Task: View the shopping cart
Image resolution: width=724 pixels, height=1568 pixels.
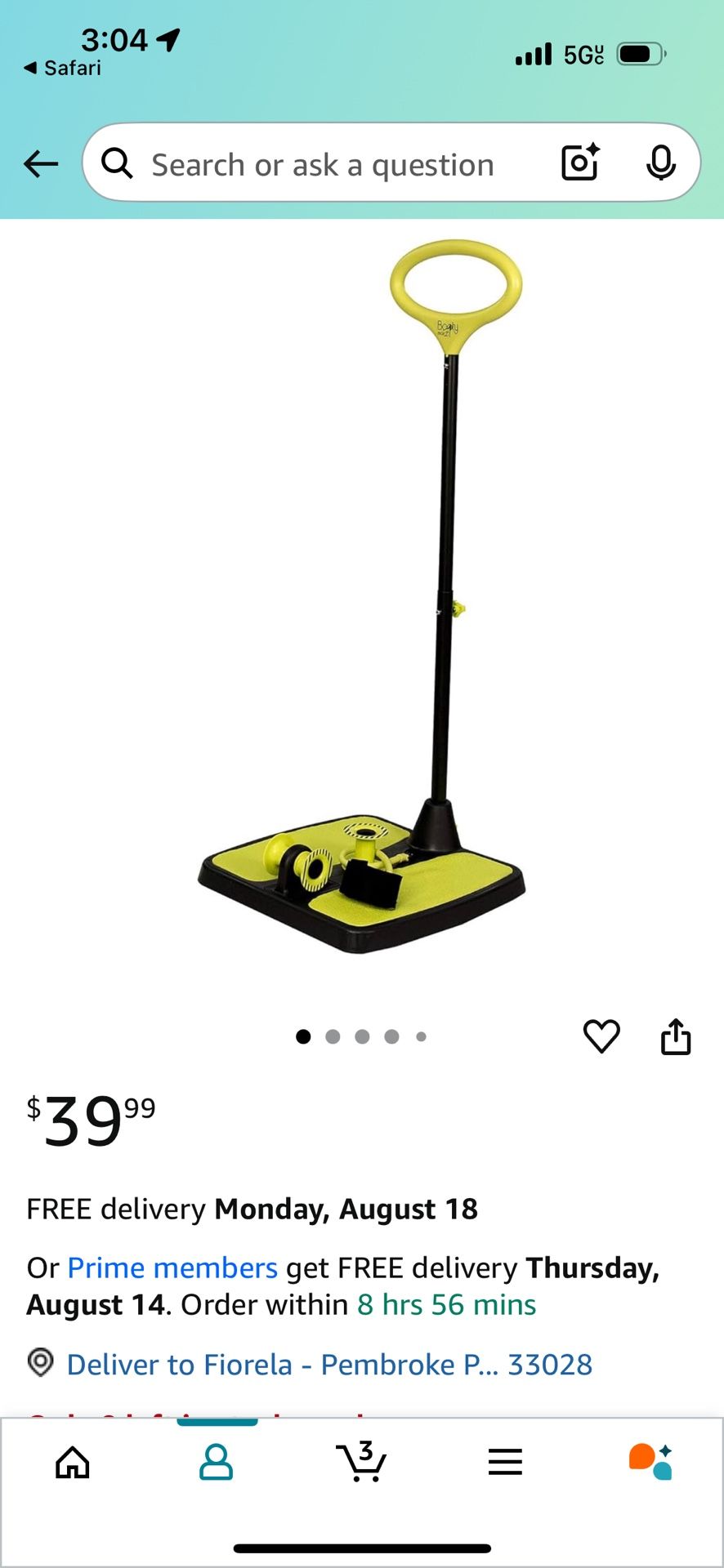Action: coord(361,1462)
